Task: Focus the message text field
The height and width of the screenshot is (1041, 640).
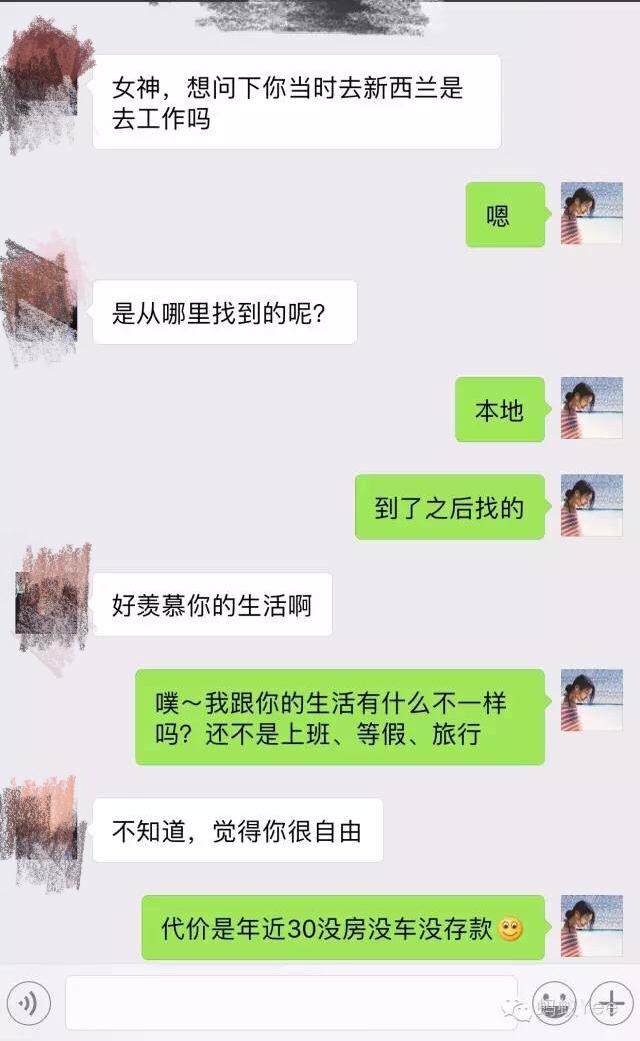Action: pyautogui.click(x=291, y=1002)
